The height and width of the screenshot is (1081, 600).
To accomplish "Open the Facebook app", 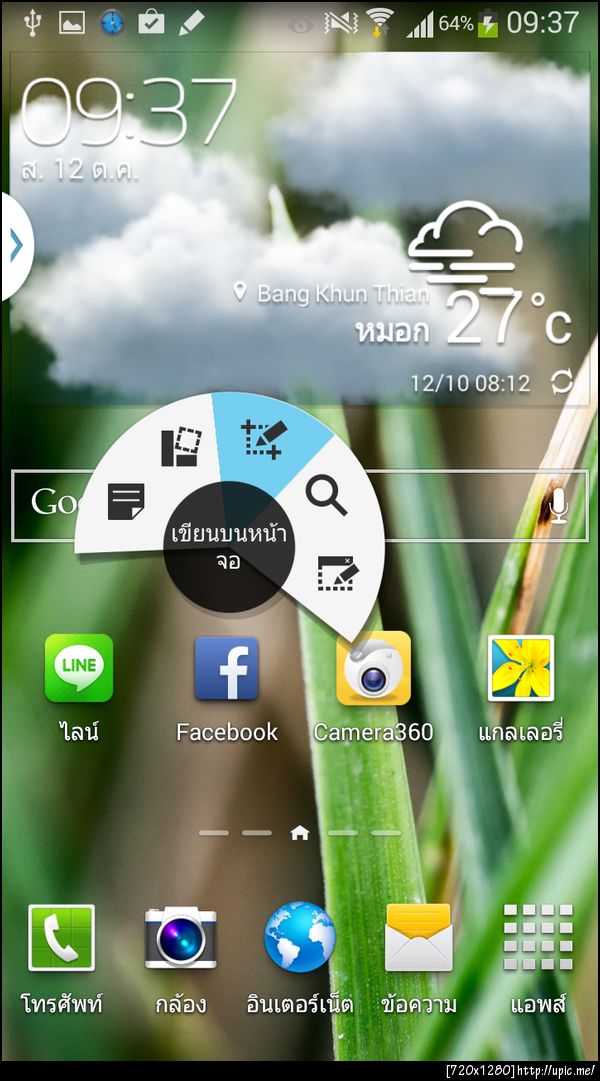I will click(x=226, y=669).
